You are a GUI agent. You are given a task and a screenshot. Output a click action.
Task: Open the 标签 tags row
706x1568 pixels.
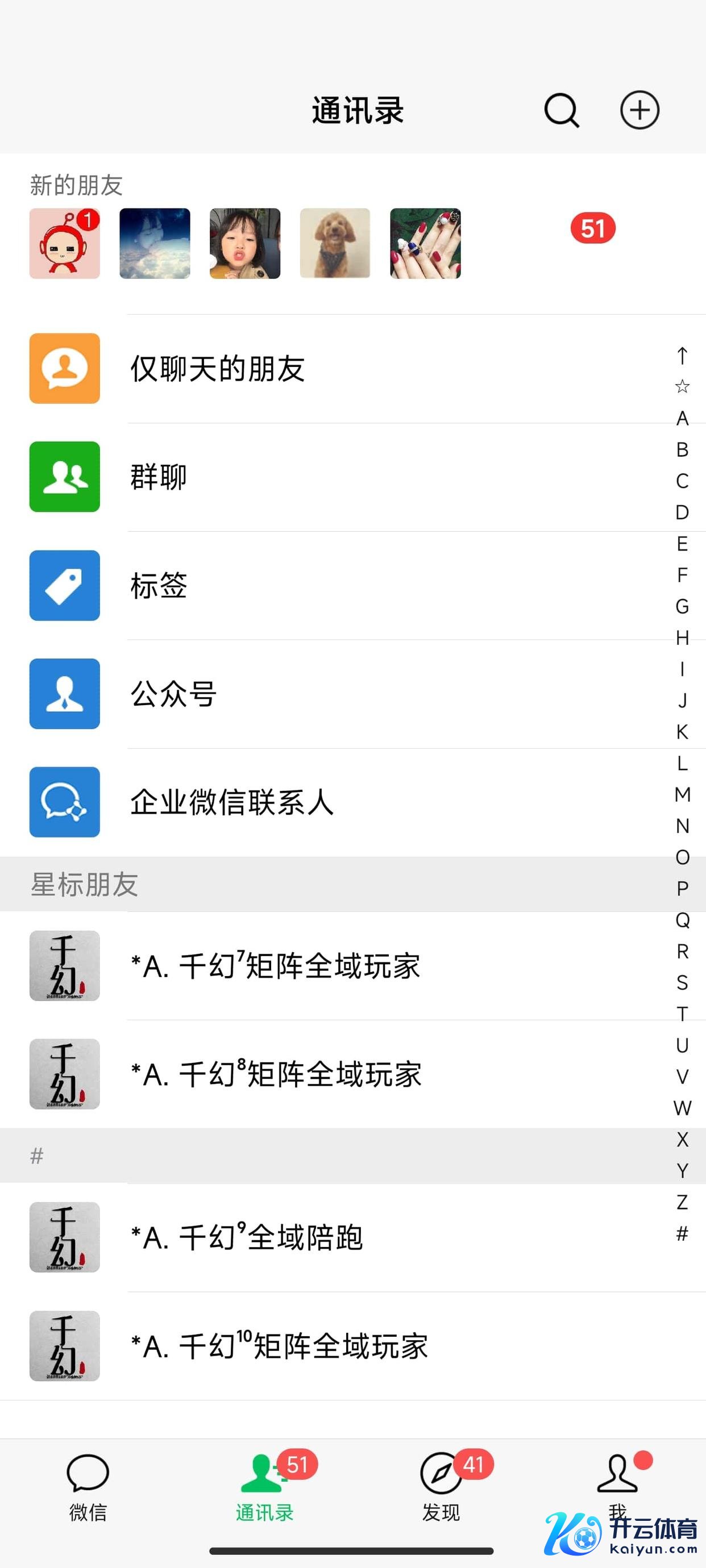pos(159,586)
